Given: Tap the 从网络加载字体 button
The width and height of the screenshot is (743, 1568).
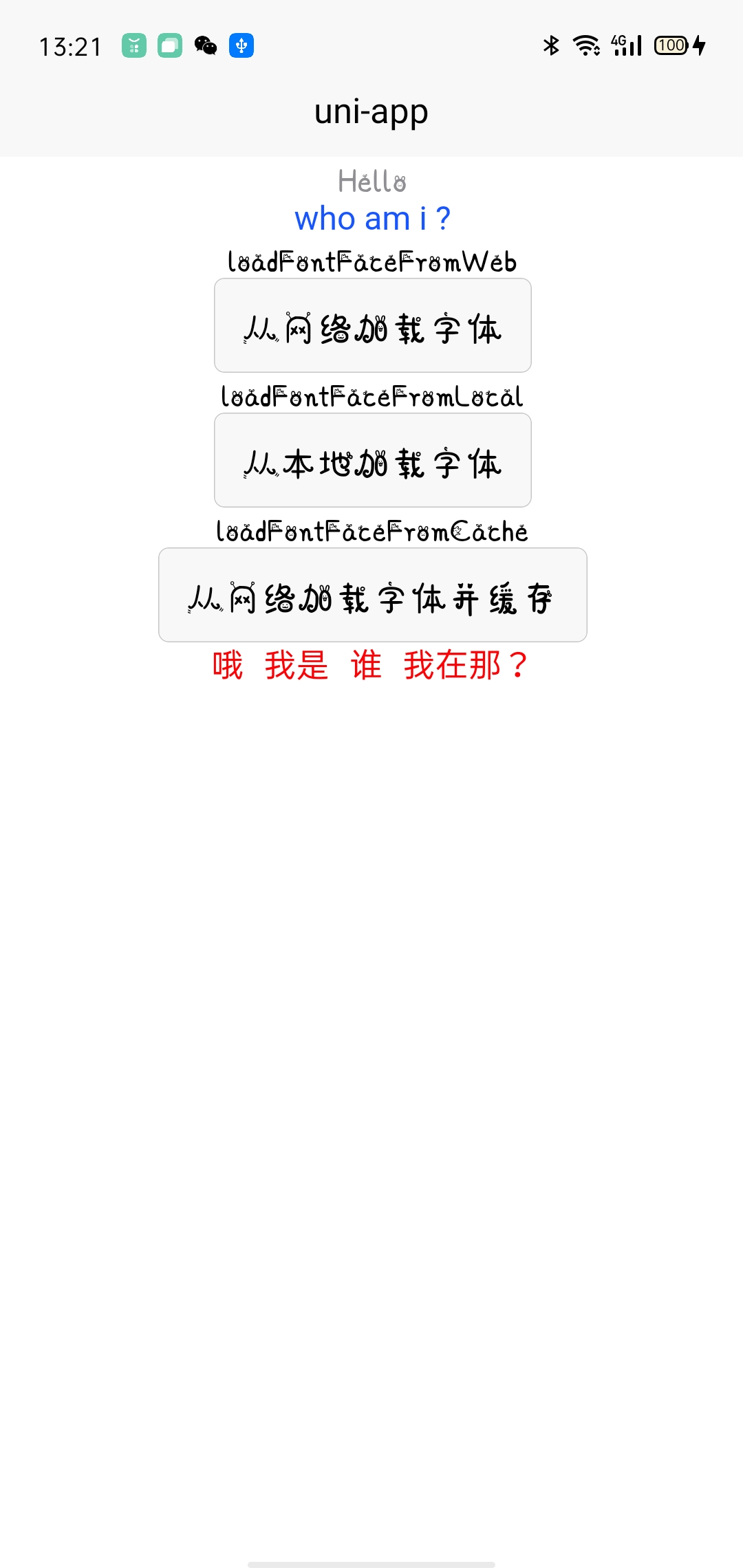Looking at the screenshot, I should pyautogui.click(x=371, y=325).
